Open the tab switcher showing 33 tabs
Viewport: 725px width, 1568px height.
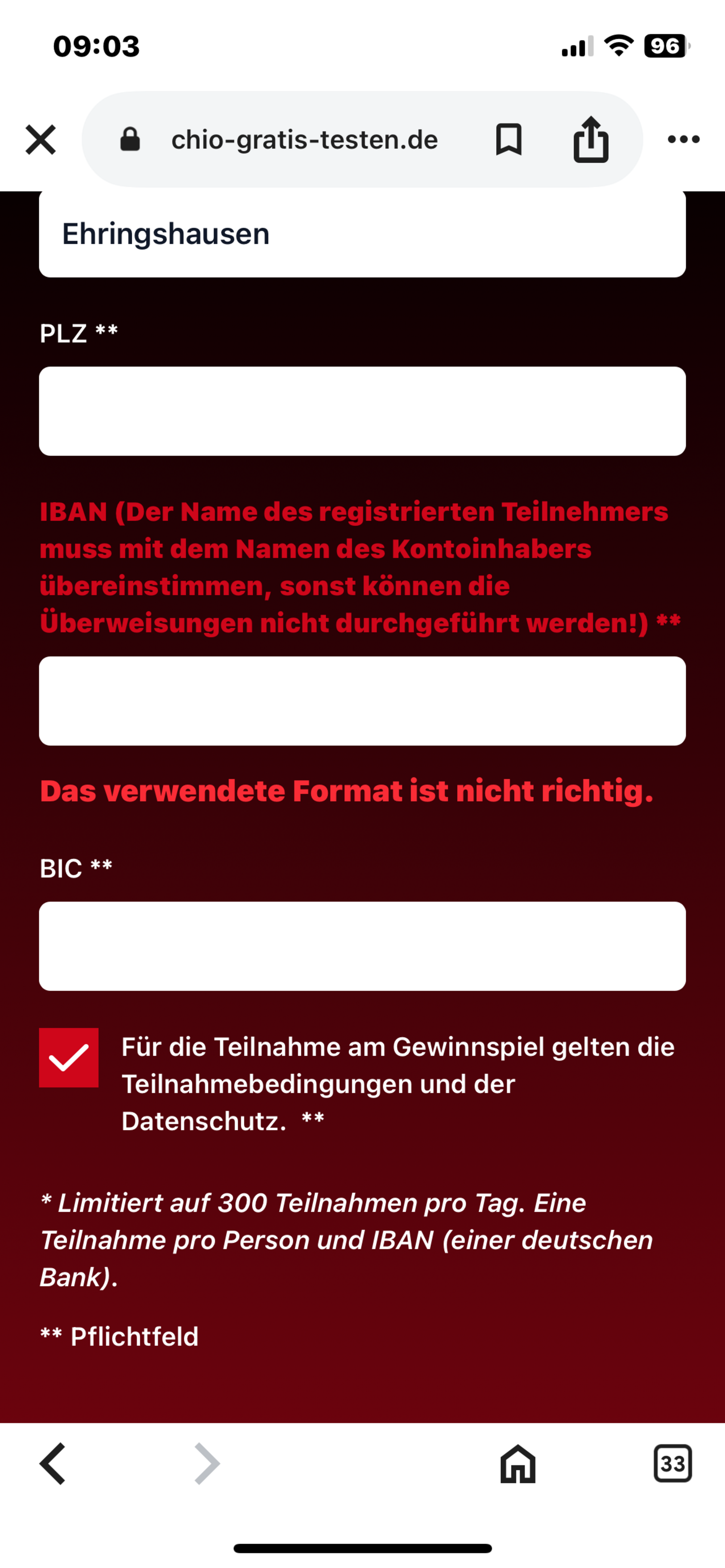pos(672,1463)
